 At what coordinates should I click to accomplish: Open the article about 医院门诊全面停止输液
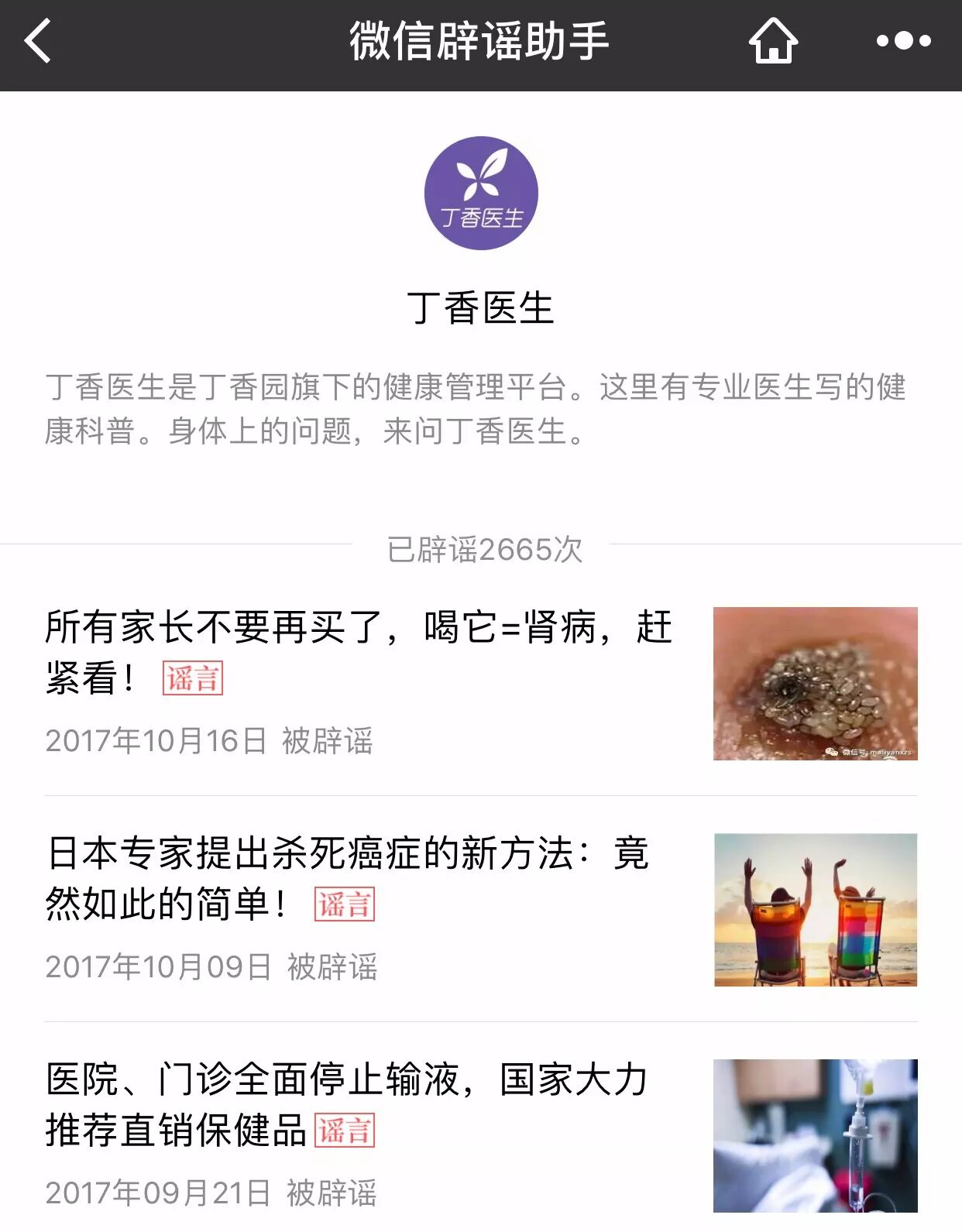click(x=345, y=1104)
